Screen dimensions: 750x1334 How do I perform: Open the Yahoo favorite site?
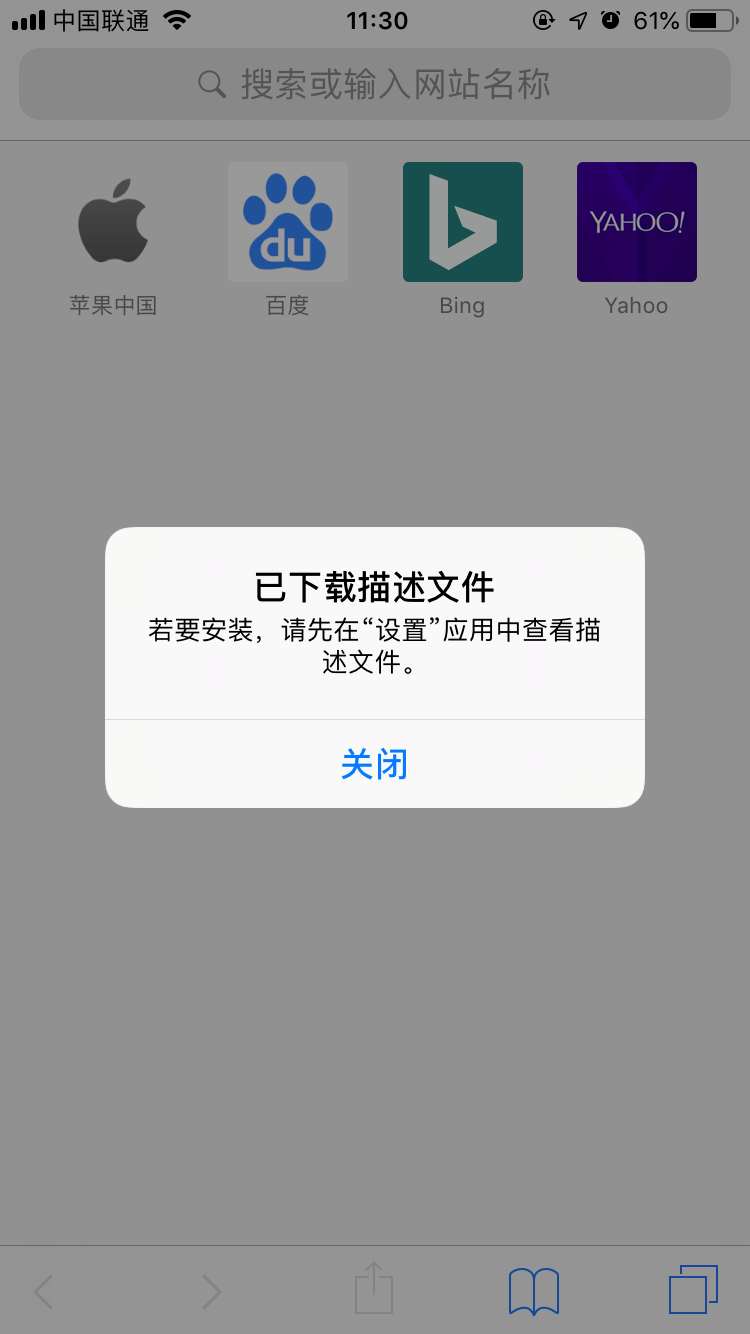point(636,222)
